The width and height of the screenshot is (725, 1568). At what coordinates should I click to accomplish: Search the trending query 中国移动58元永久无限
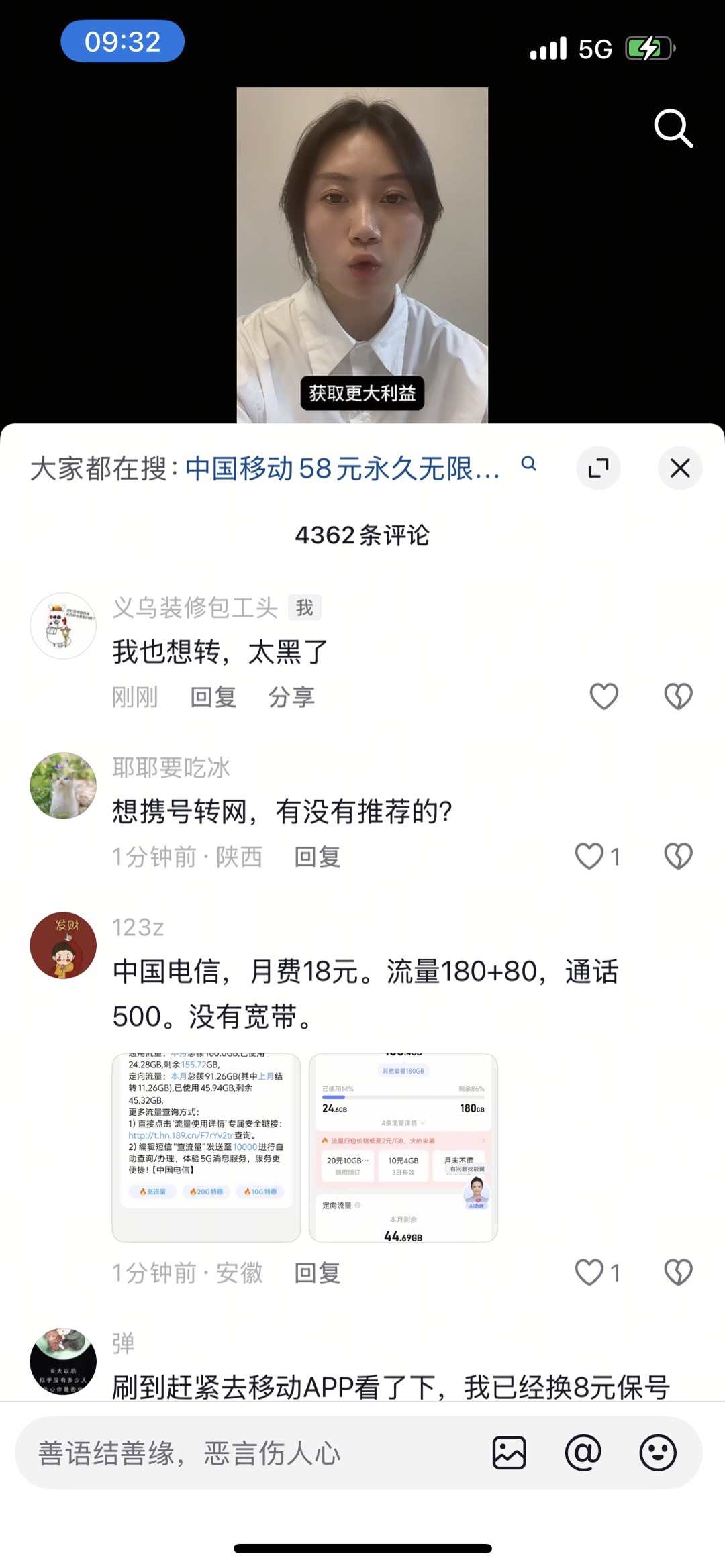click(342, 468)
